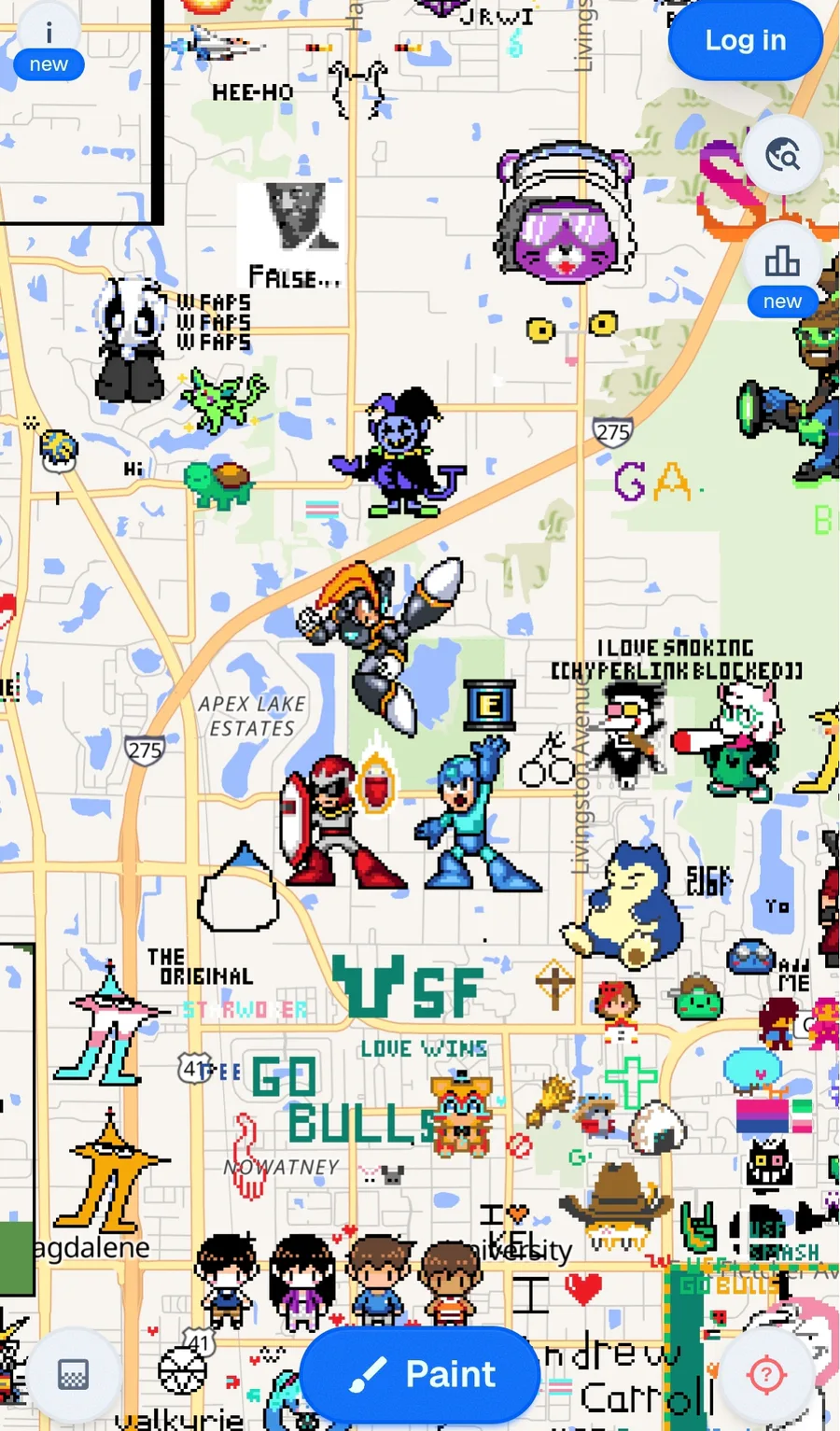
Task: Tap the Log in button
Action: tap(745, 40)
